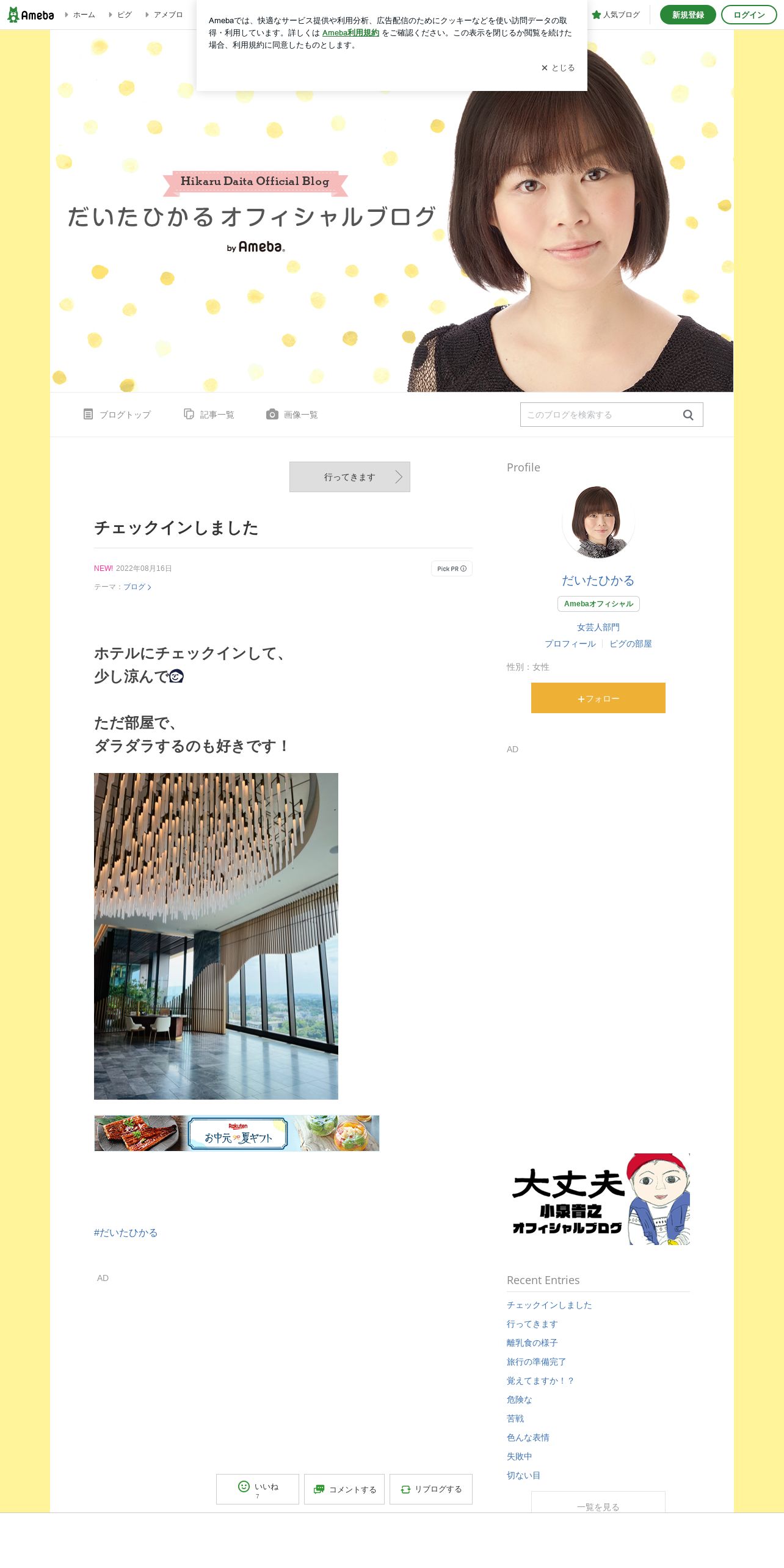Image resolution: width=784 pixels, height=1568 pixels.
Task: Open recent entry 離乳食の様子
Action: 532,1343
